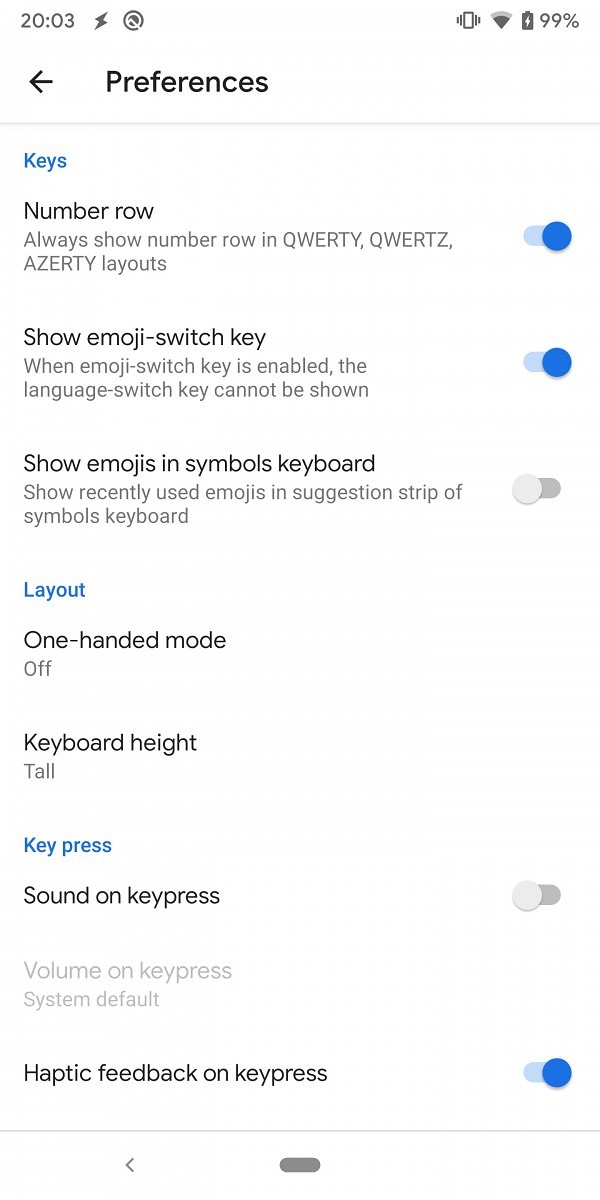Enable Show emojis in symbols keyboard
The image size is (600, 1200).
tap(537, 489)
